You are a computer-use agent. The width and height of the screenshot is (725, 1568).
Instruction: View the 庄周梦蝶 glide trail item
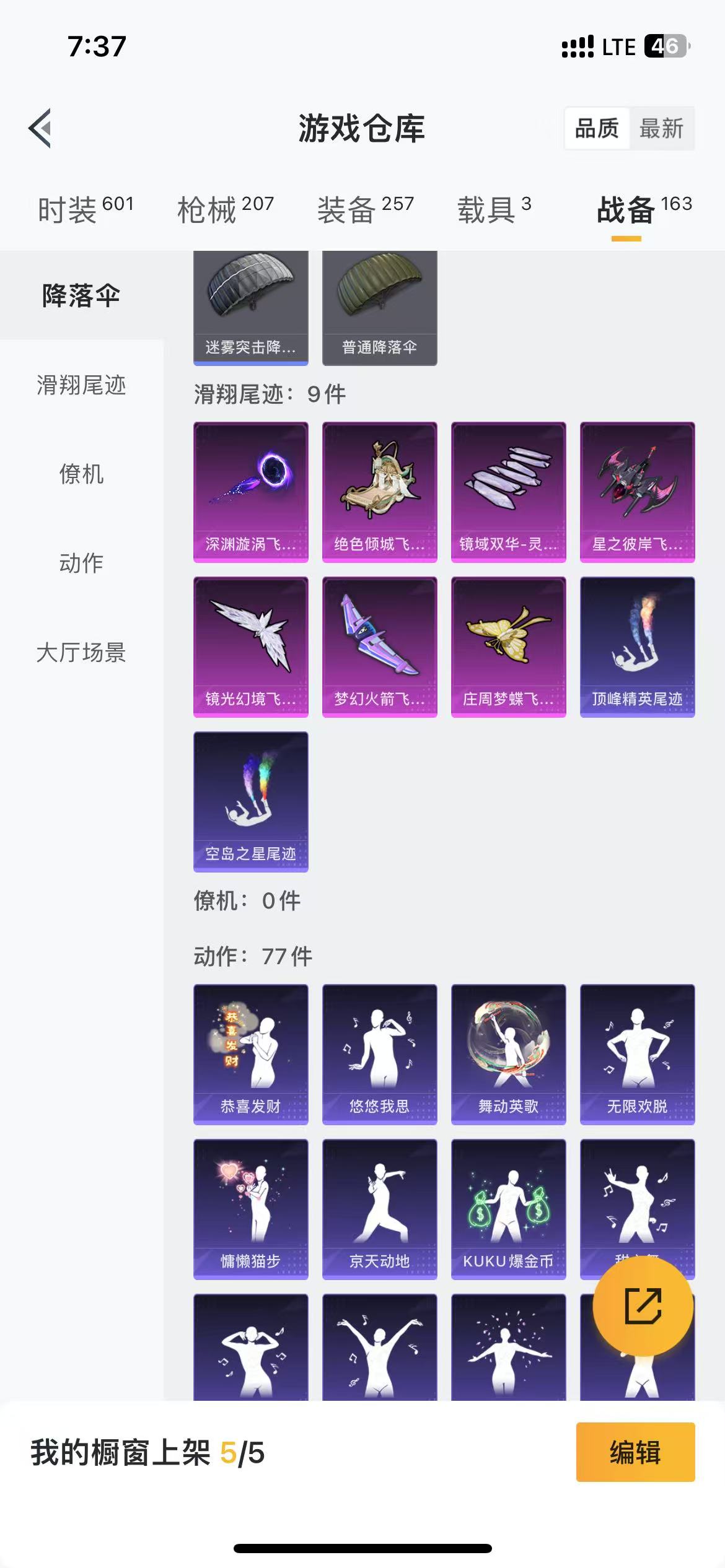509,647
